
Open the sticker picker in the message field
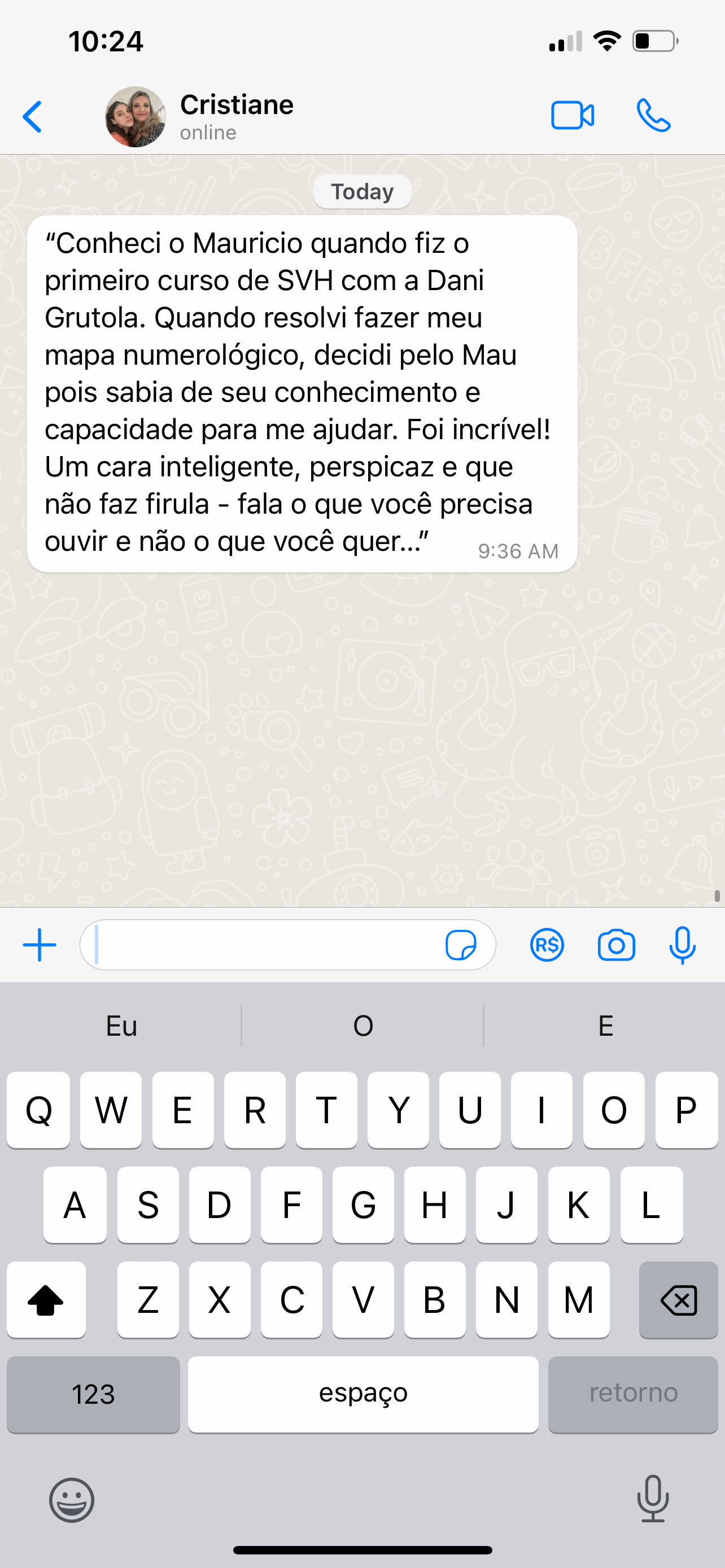click(461, 945)
